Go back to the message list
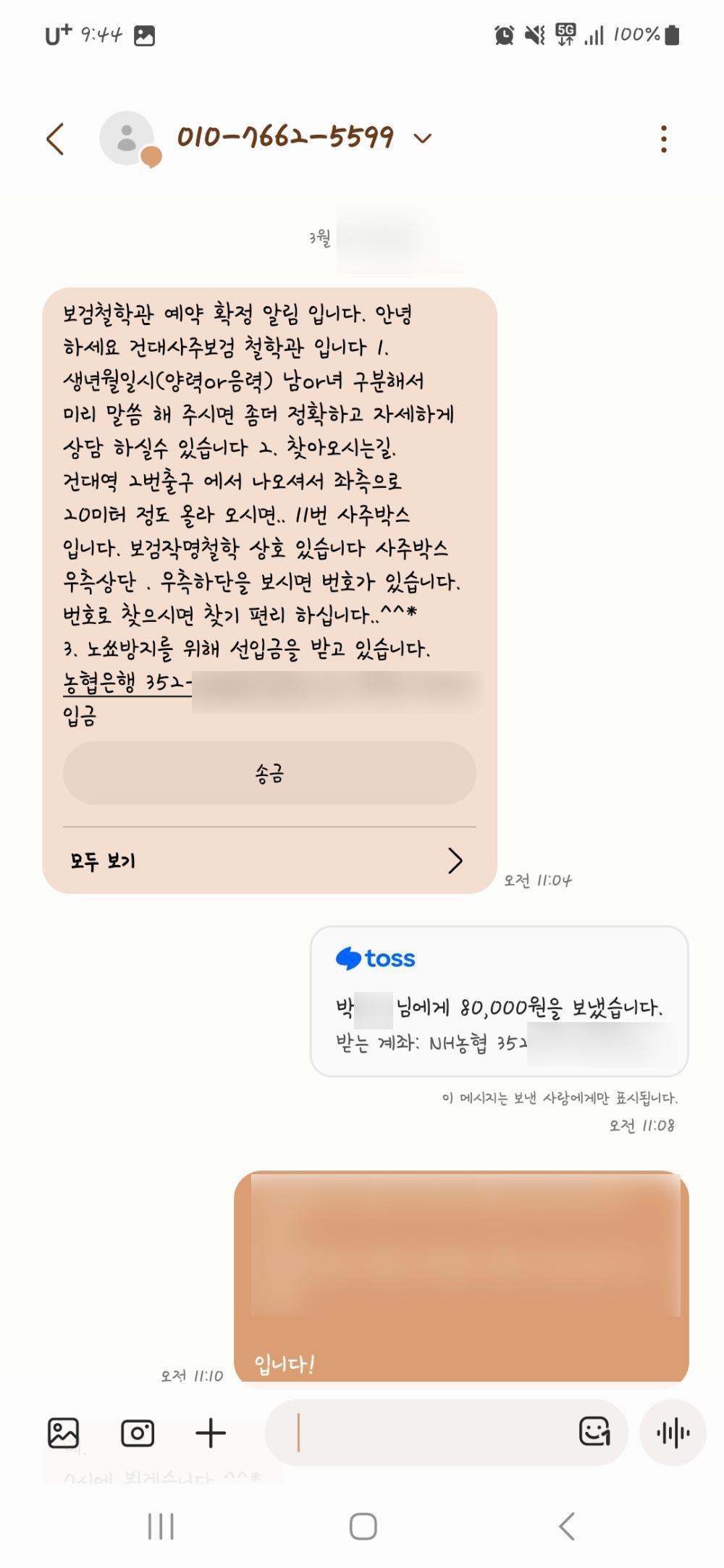The image size is (724, 1568). pos(56,138)
